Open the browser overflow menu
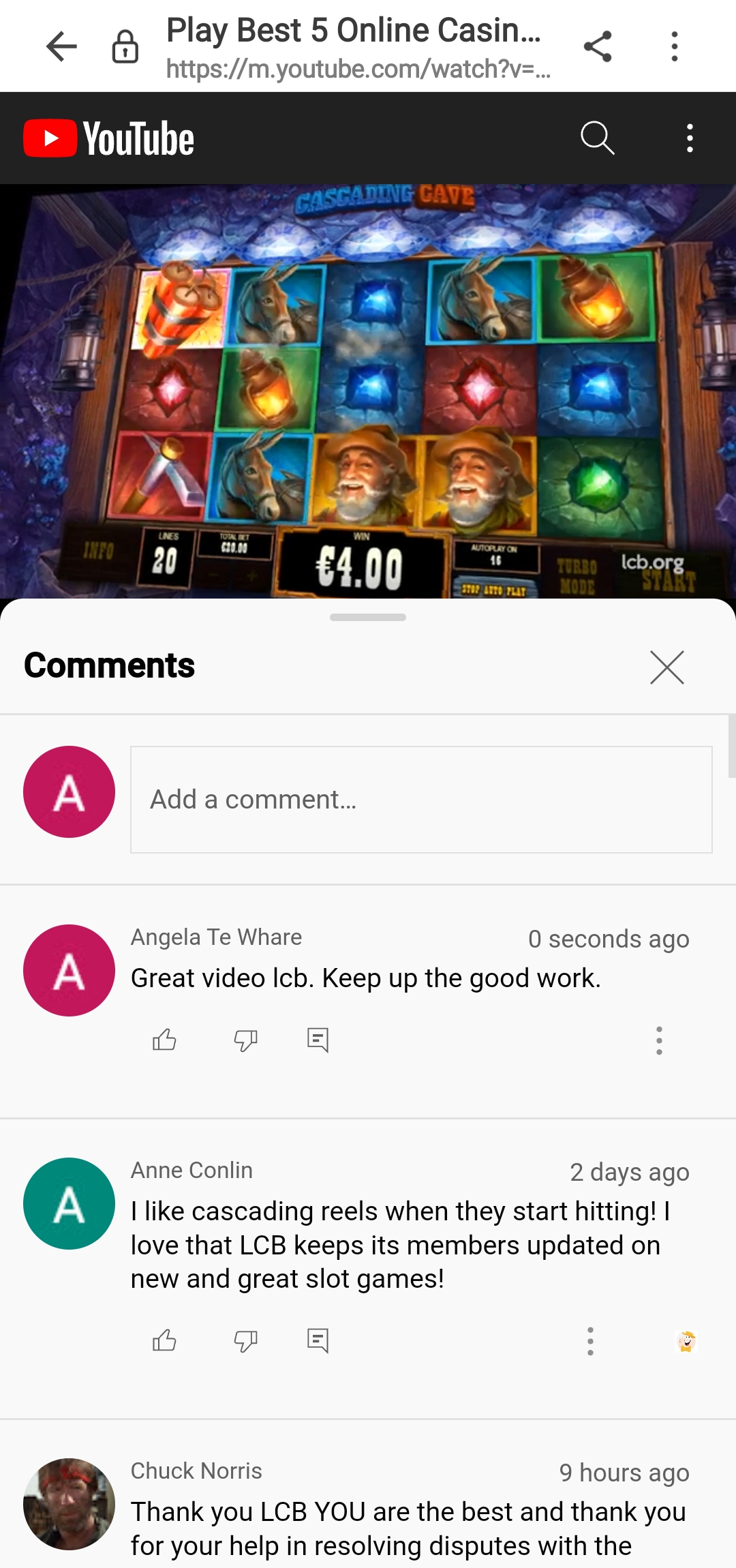Viewport: 736px width, 1568px height. tap(674, 46)
